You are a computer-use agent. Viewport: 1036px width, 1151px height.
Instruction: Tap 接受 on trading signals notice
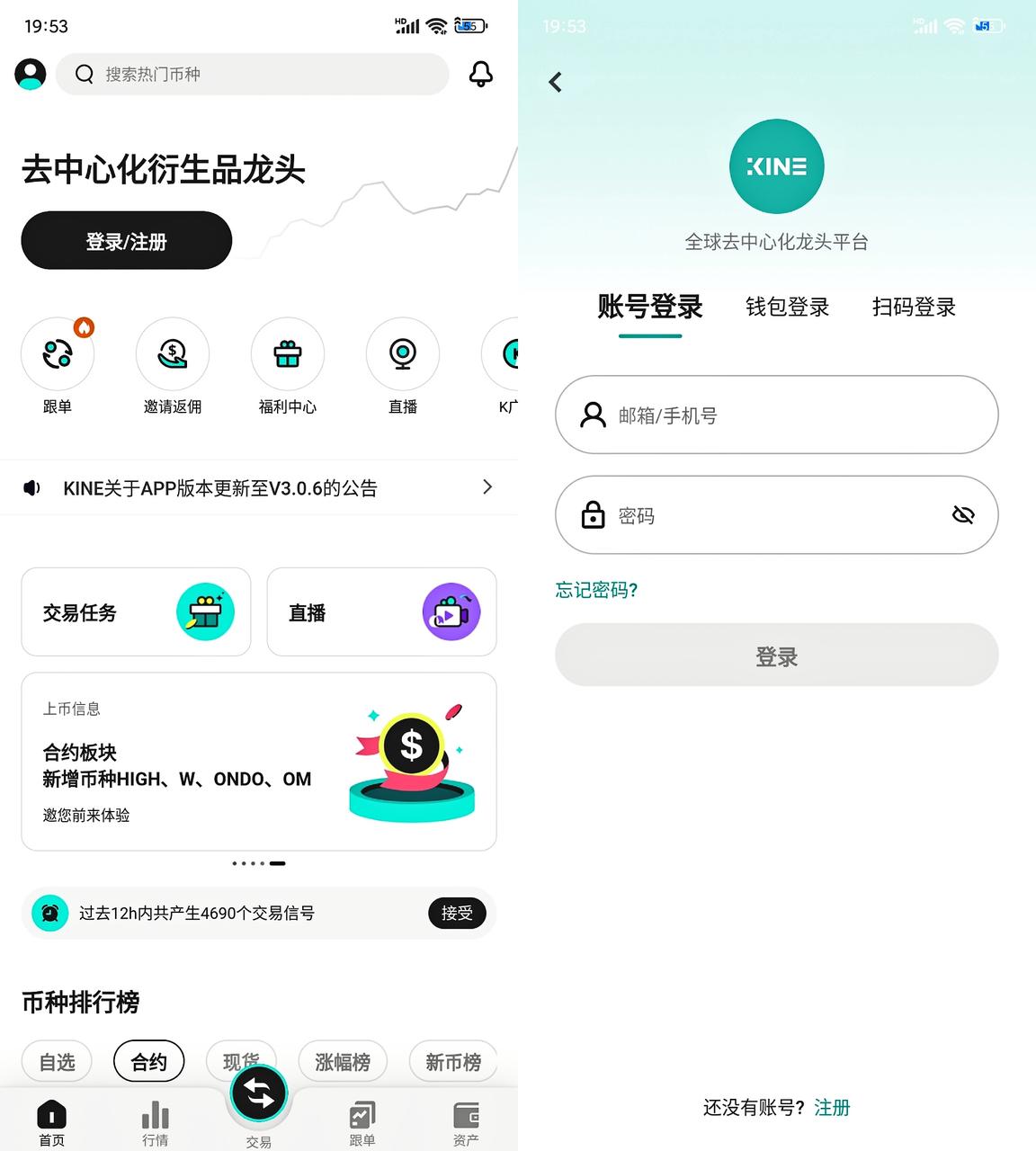pyautogui.click(x=457, y=913)
